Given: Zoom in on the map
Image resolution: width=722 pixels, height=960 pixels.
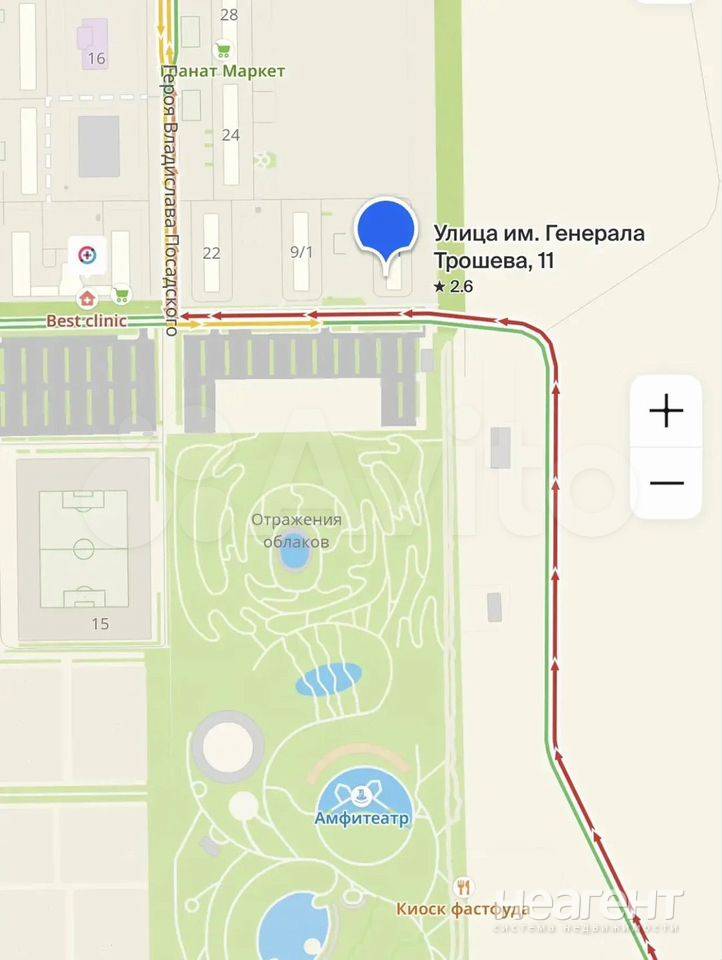Looking at the screenshot, I should tap(666, 411).
